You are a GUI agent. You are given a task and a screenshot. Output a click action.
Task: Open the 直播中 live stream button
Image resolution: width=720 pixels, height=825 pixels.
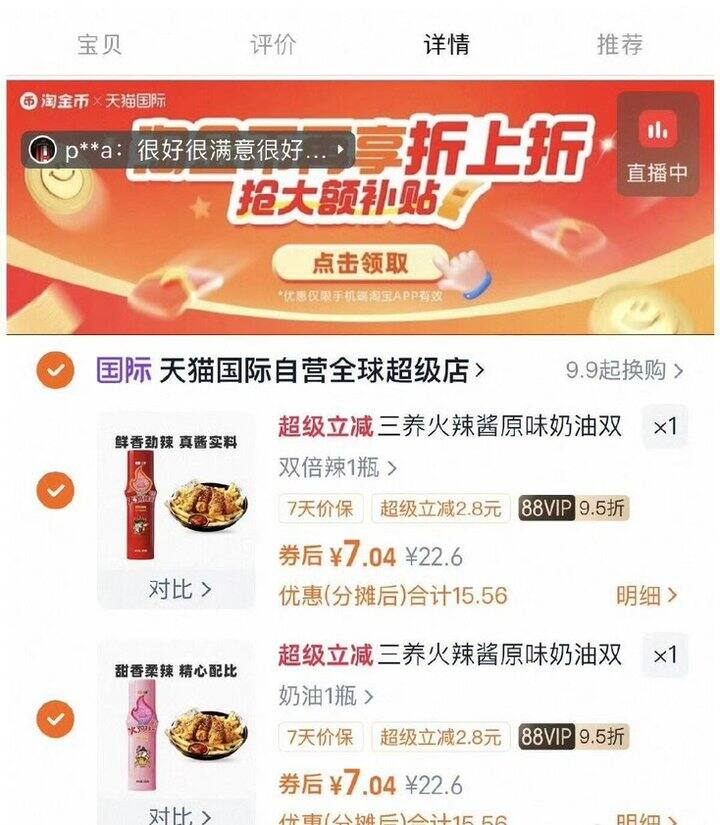click(x=657, y=144)
